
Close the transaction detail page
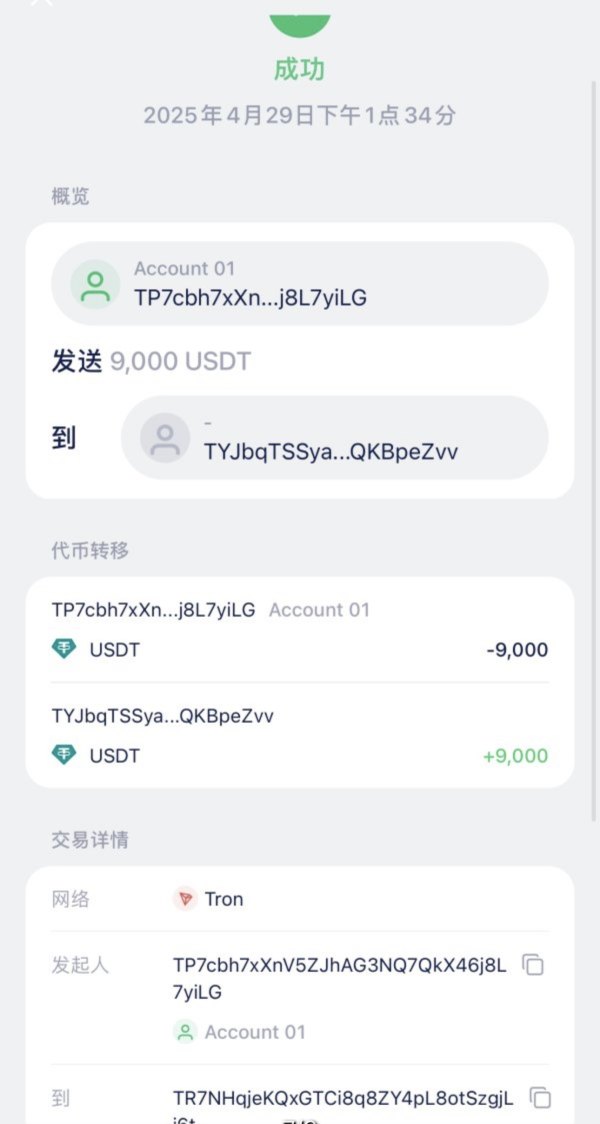click(x=42, y=3)
